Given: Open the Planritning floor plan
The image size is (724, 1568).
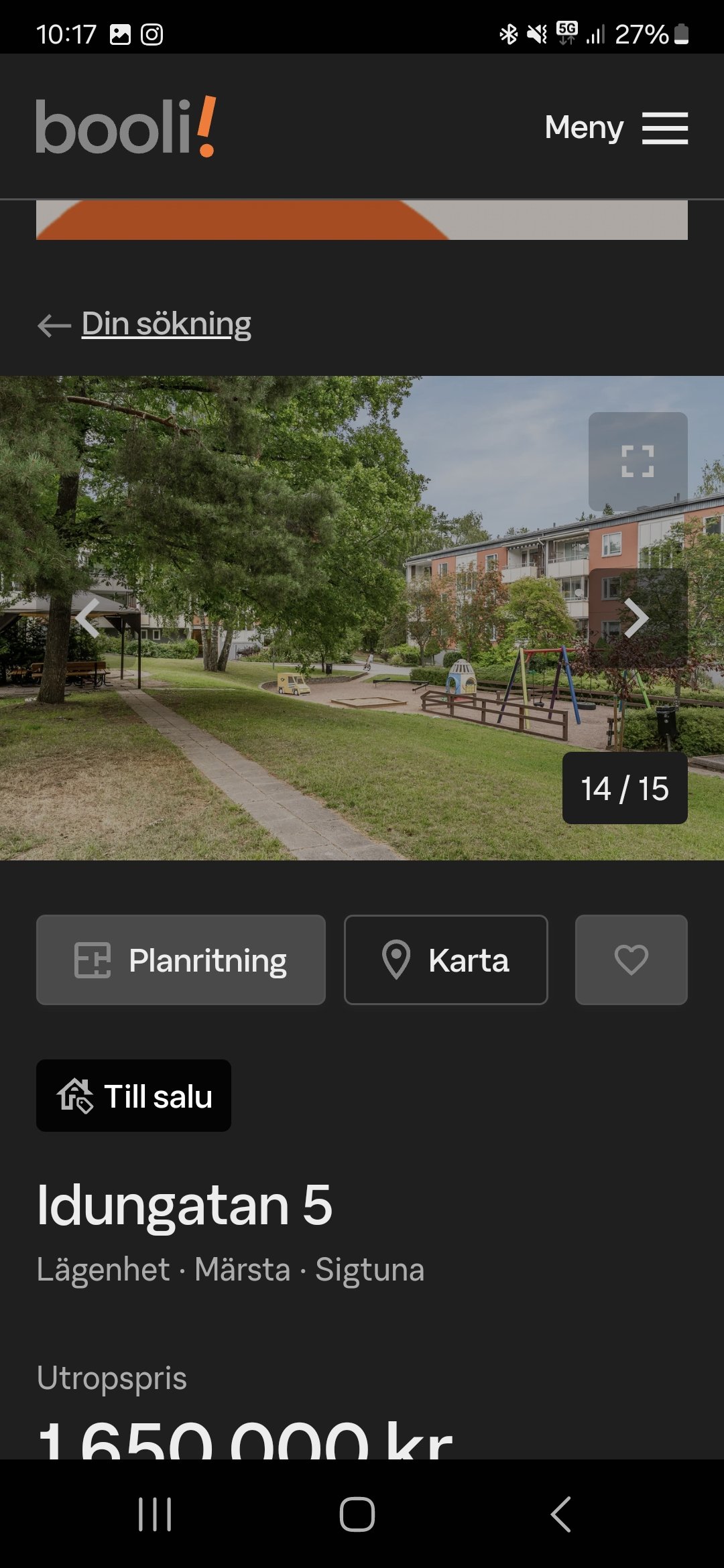Looking at the screenshot, I should tap(181, 960).
